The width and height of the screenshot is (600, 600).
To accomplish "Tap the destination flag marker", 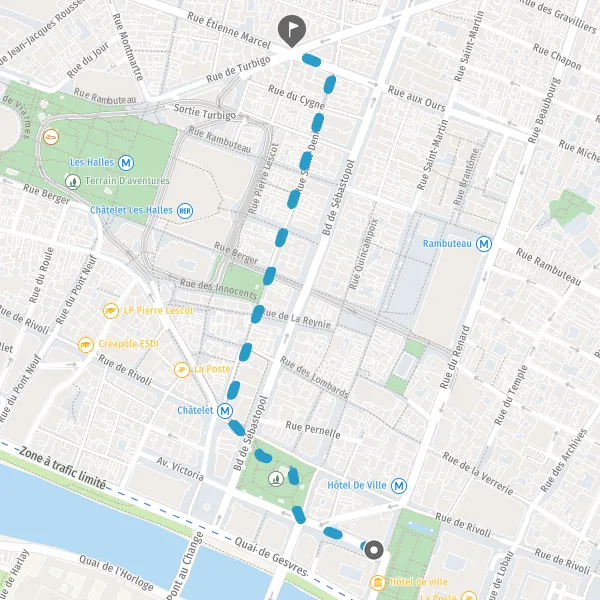I will [292, 31].
